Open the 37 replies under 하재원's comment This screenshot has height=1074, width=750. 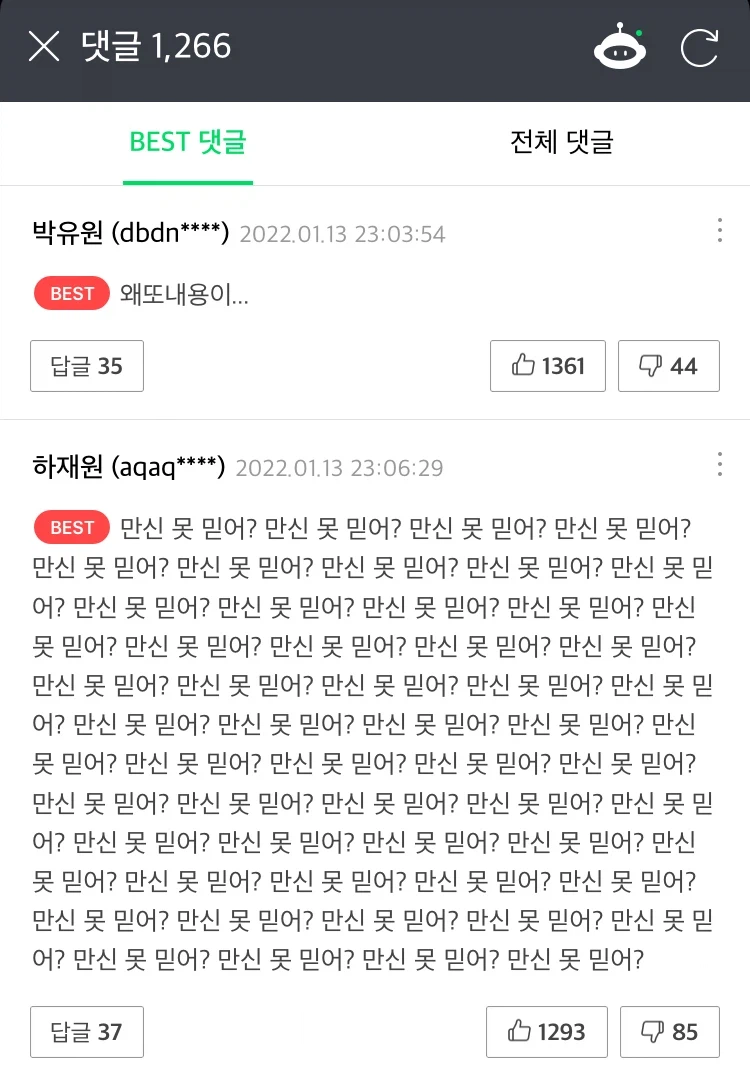tap(86, 1031)
